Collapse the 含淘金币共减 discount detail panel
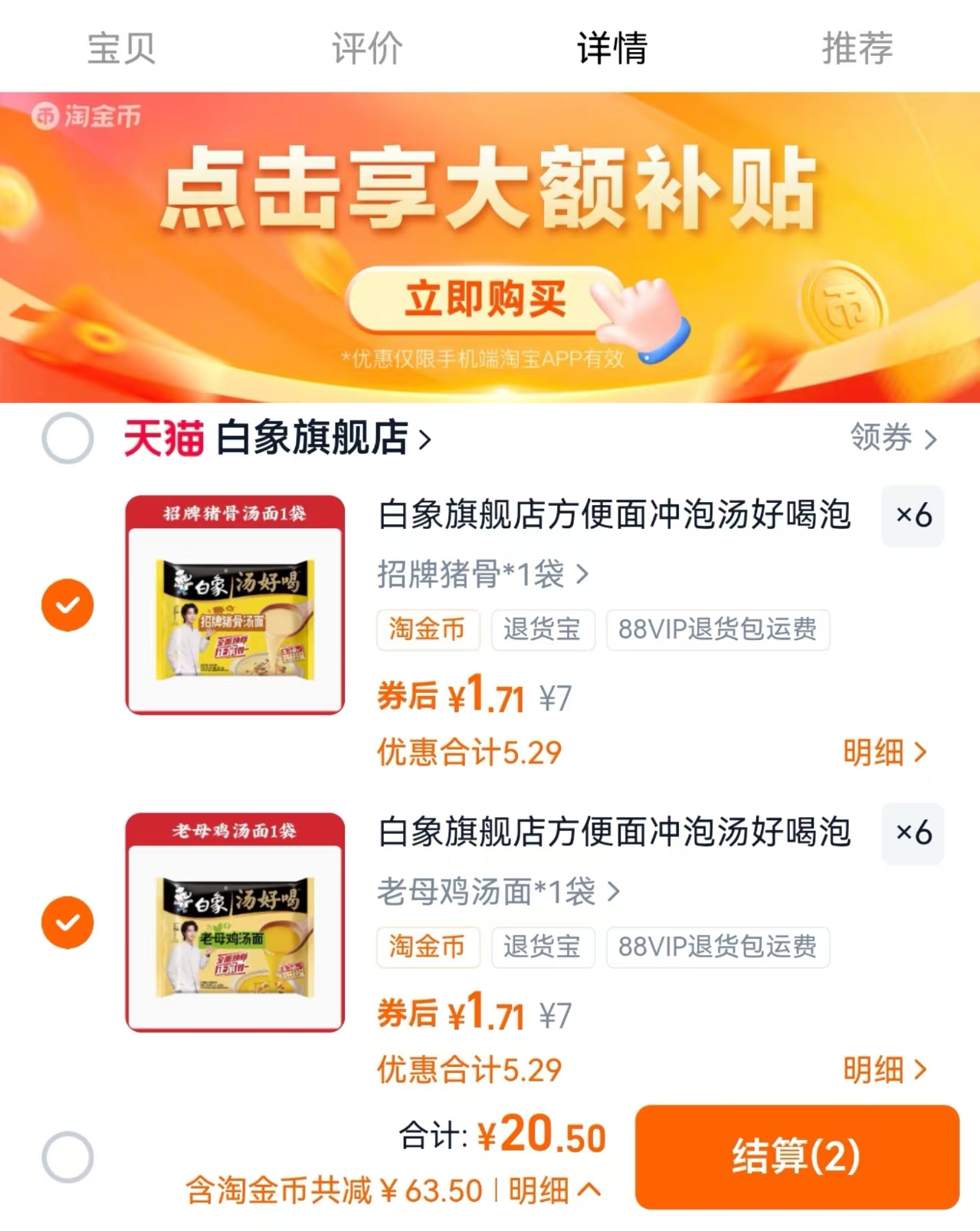 tap(542, 1191)
